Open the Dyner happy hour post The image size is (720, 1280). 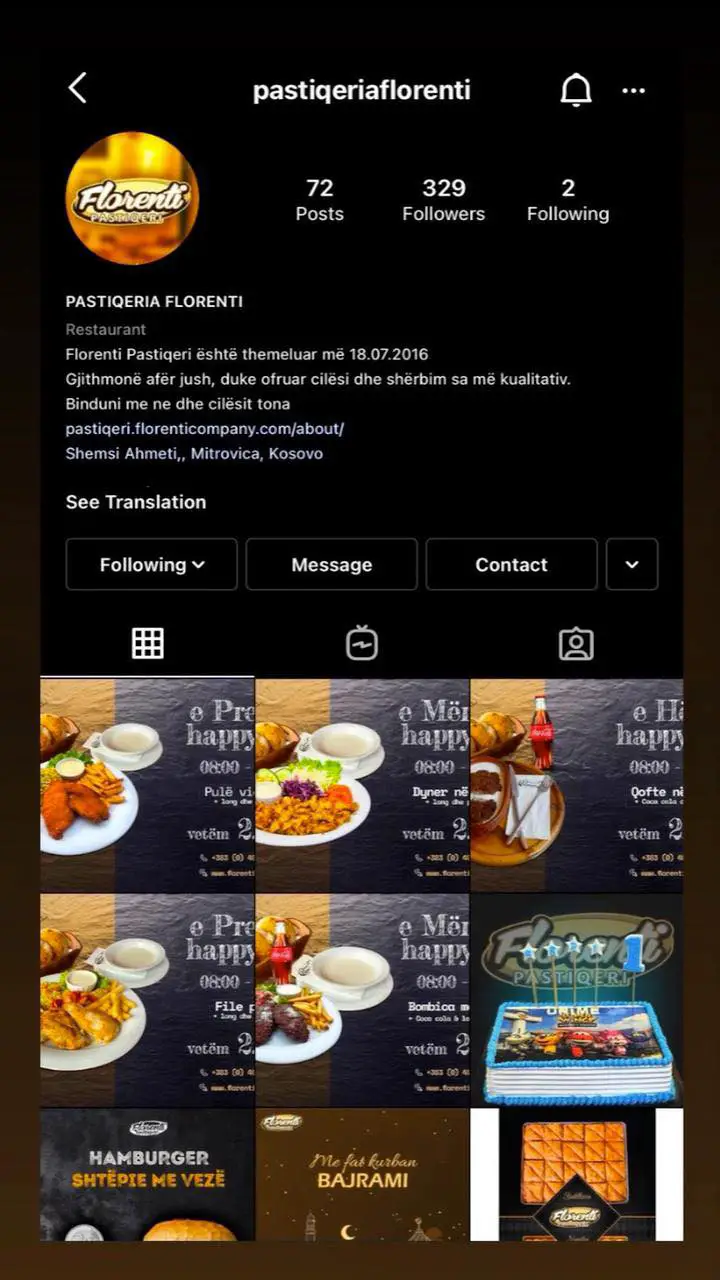(362, 785)
